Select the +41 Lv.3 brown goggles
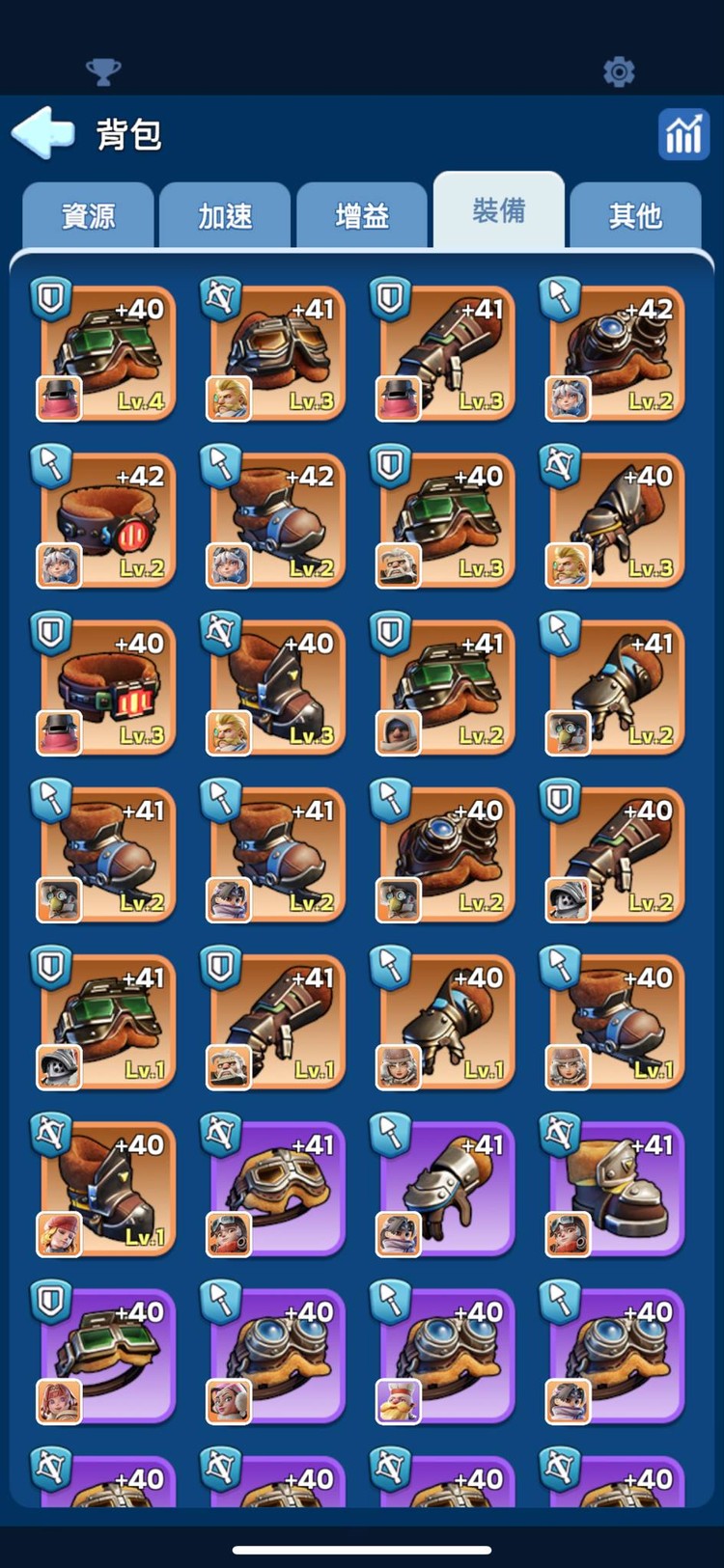 (x=276, y=353)
